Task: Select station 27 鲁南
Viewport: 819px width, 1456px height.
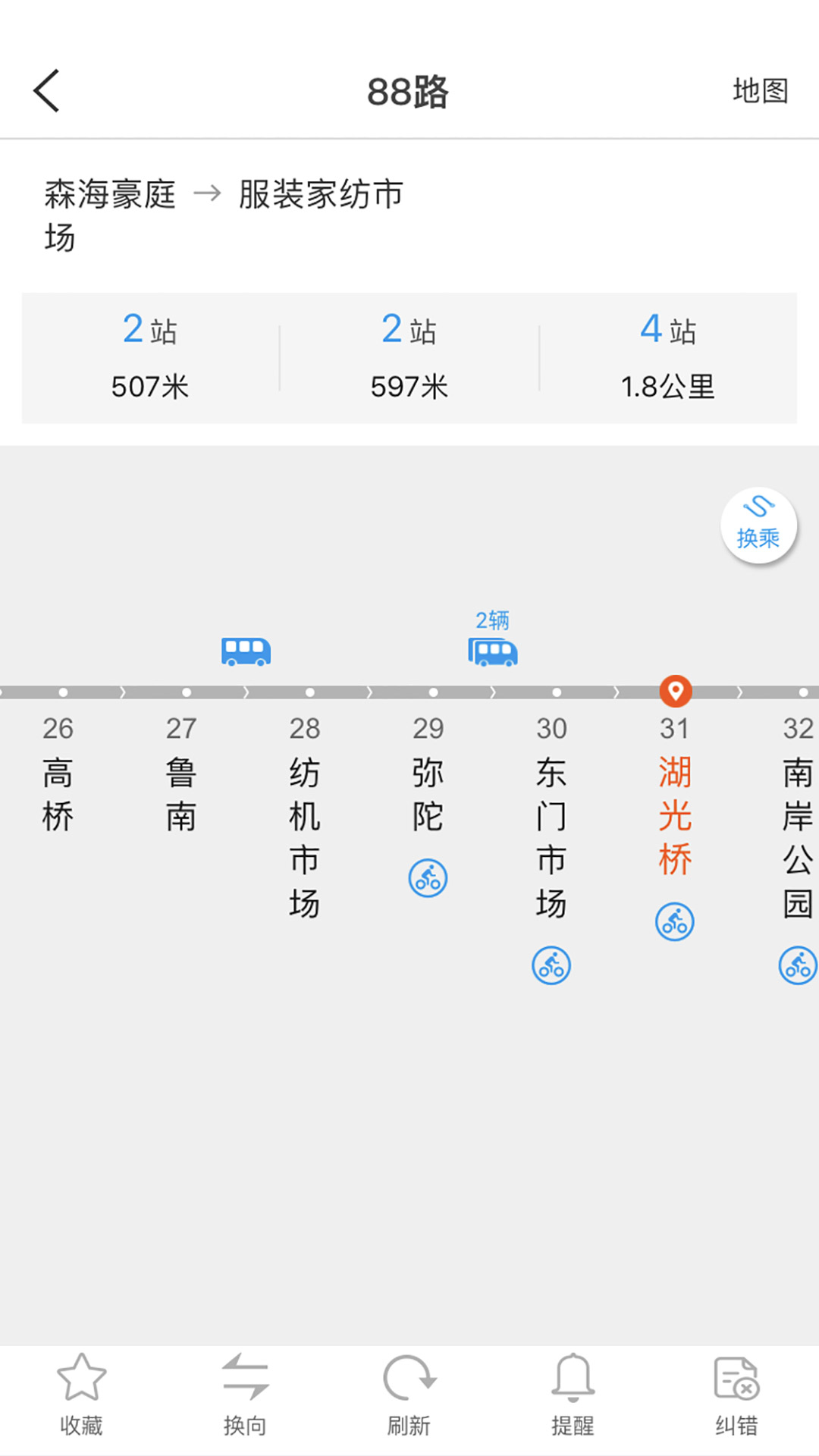Action: coord(181,773)
